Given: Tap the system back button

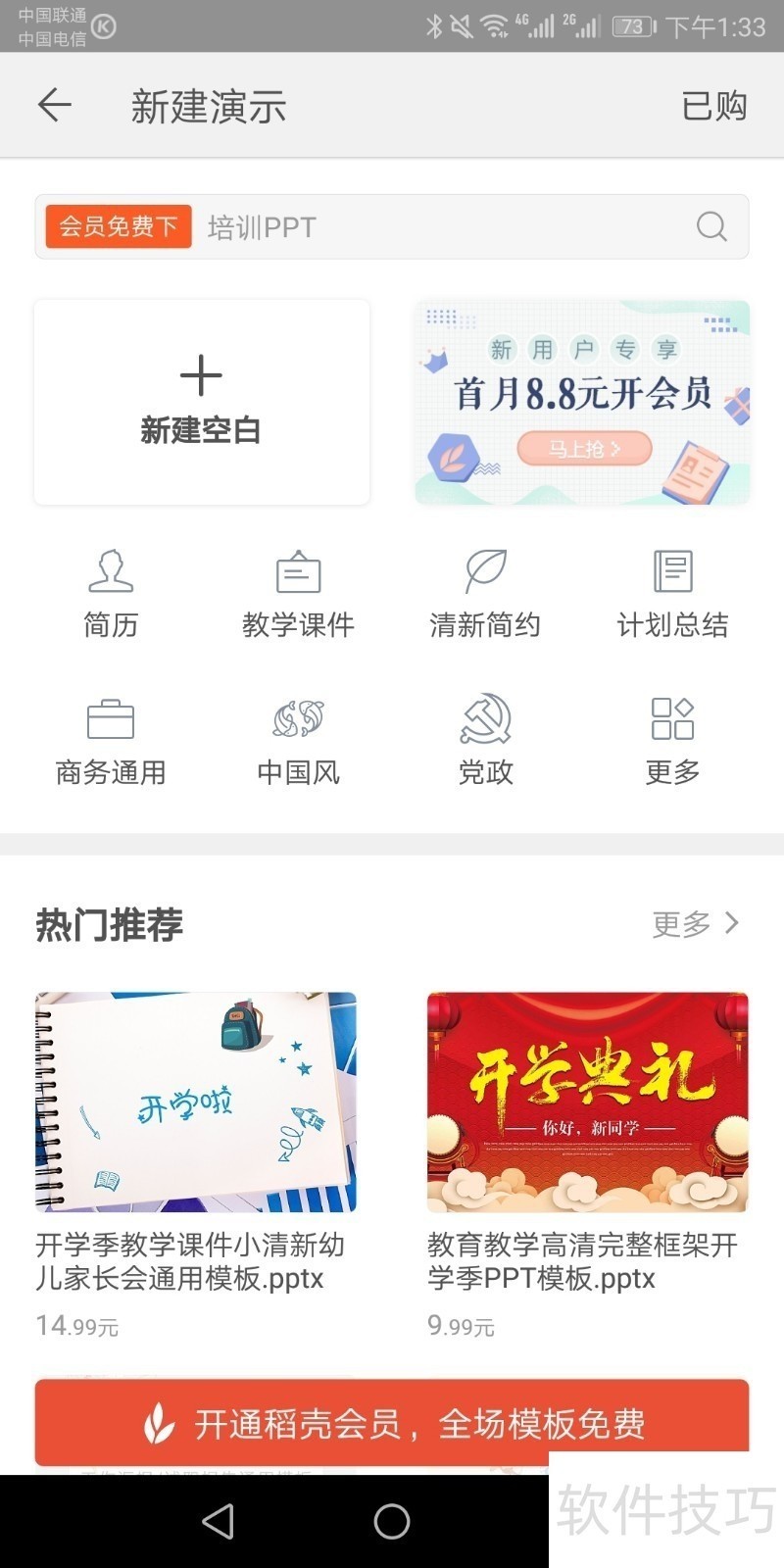Looking at the screenshot, I should [218, 1521].
